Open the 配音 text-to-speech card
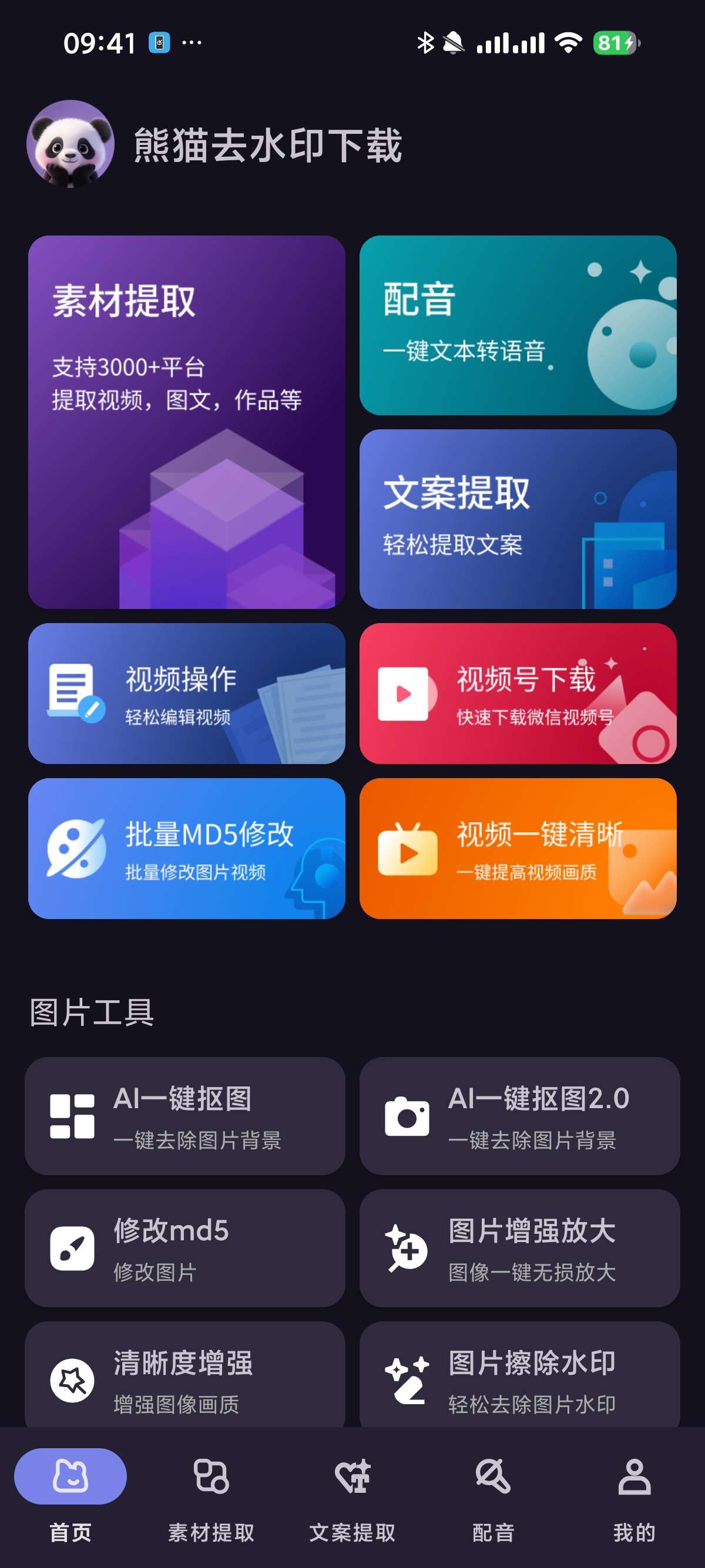The height and width of the screenshot is (1568, 705). [518, 325]
